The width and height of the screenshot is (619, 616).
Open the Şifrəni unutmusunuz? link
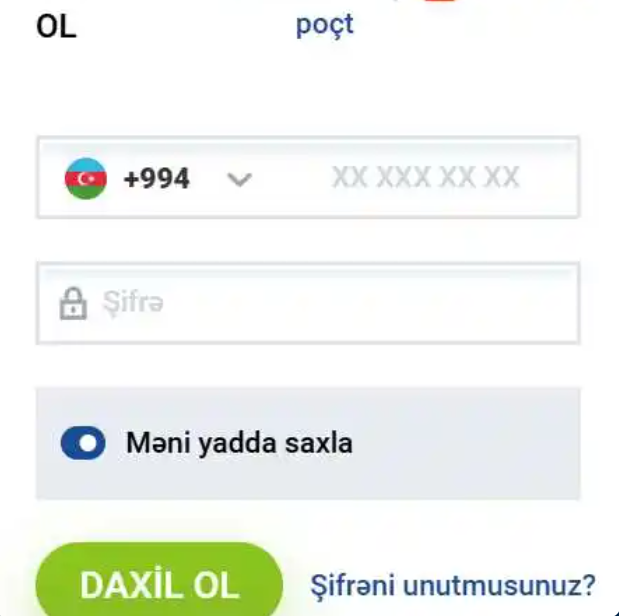tap(453, 586)
